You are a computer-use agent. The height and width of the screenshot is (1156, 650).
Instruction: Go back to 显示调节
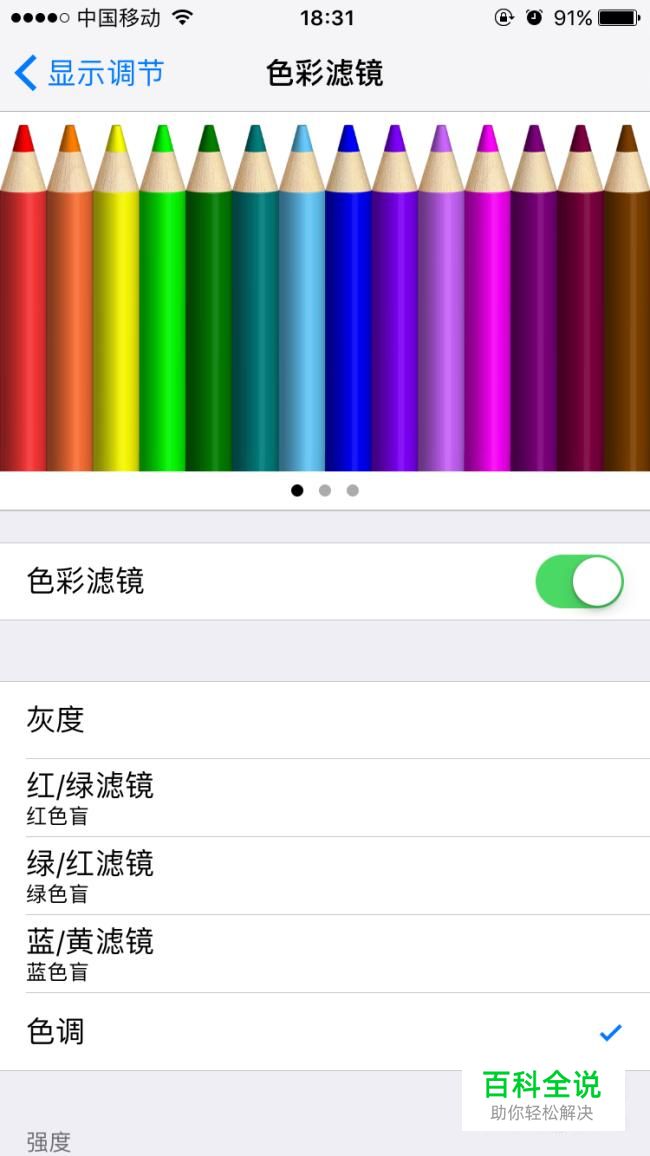(x=88, y=74)
